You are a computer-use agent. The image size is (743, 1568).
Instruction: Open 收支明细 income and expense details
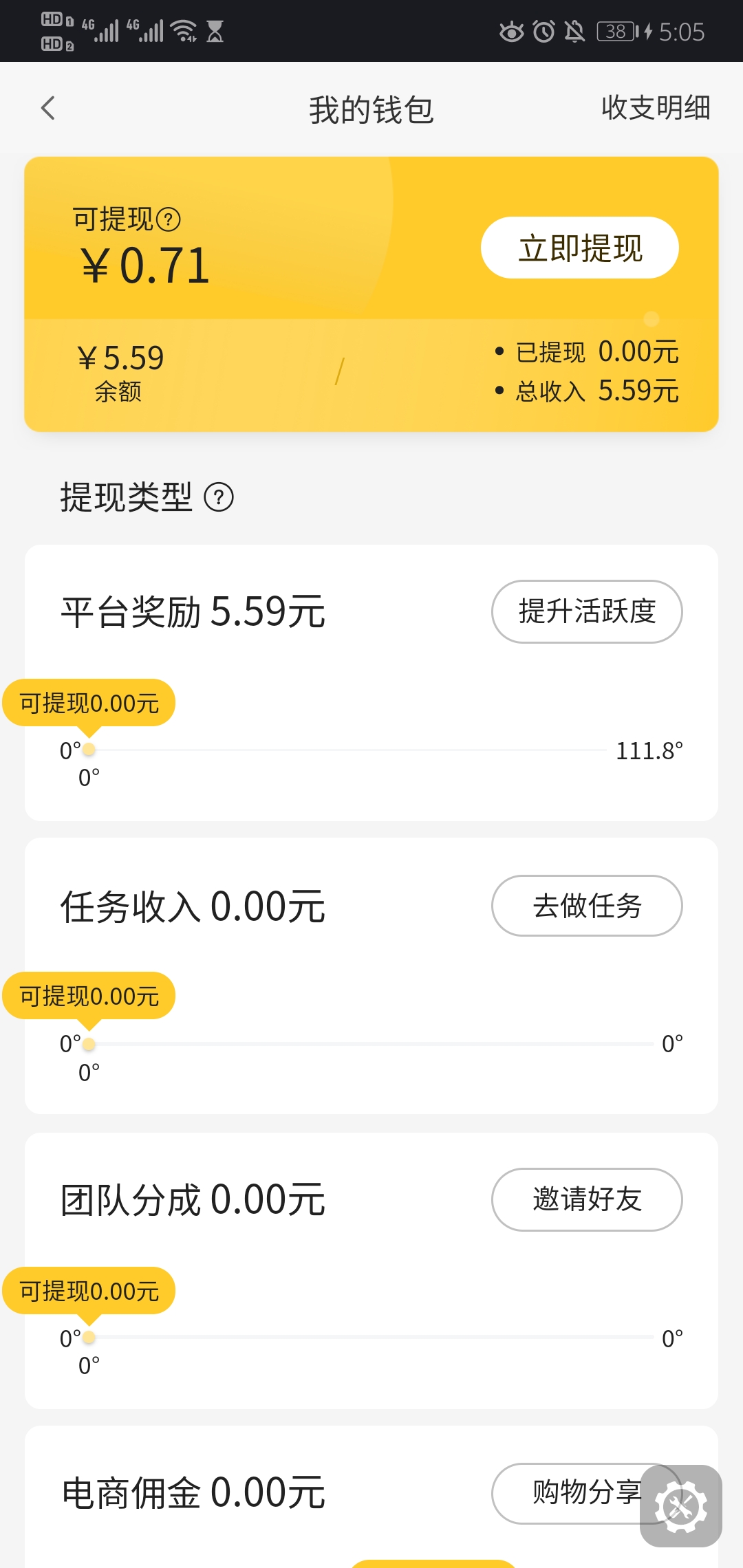(x=656, y=108)
